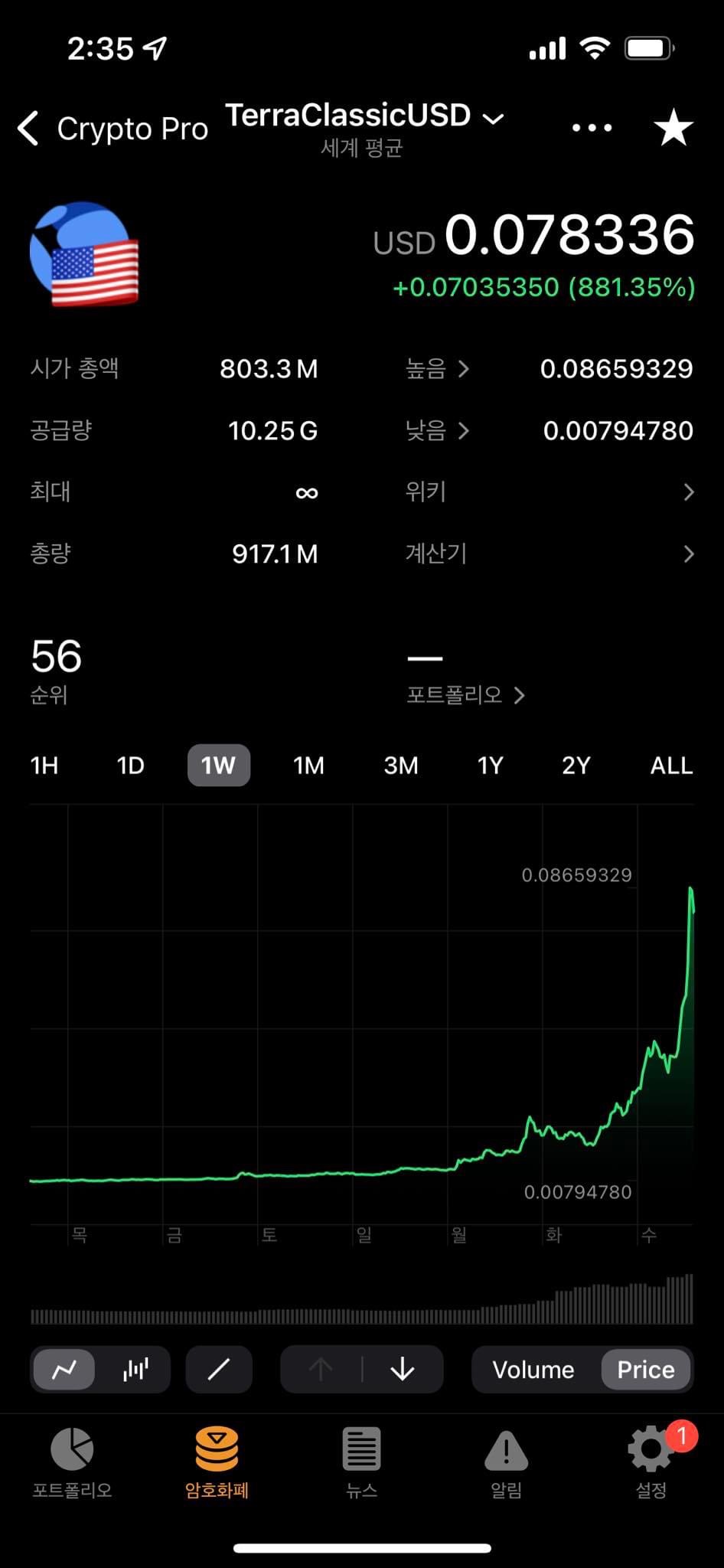The image size is (724, 1568).
Task: Select the 1D time range
Action: pos(130,765)
